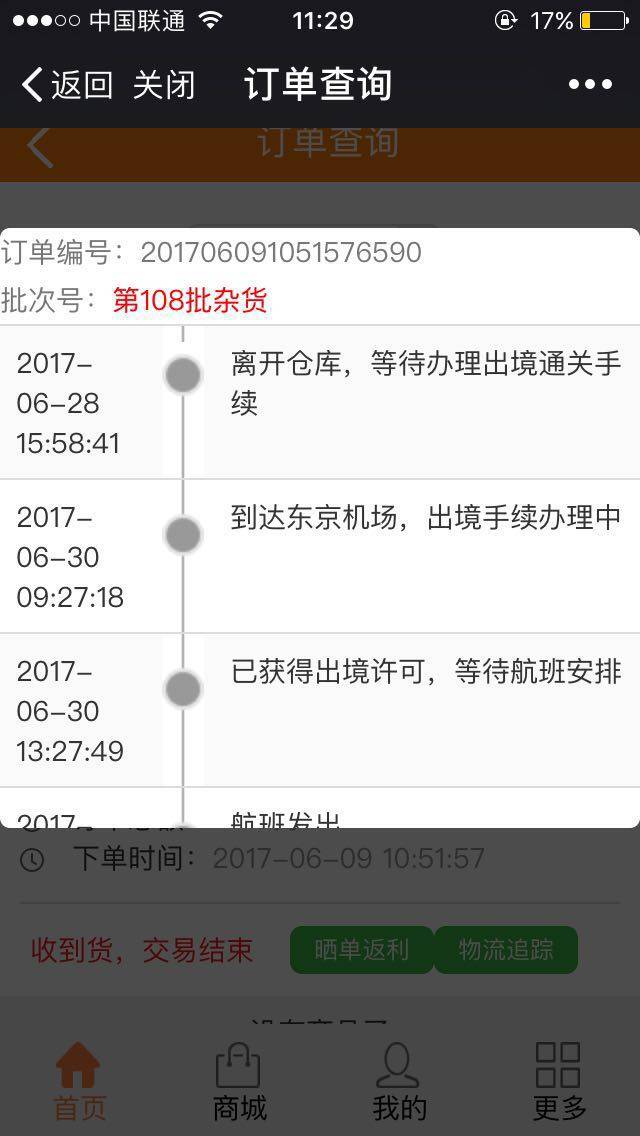Switch to the 商城 tab
This screenshot has height=1136, width=640.
pyautogui.click(x=239, y=1080)
